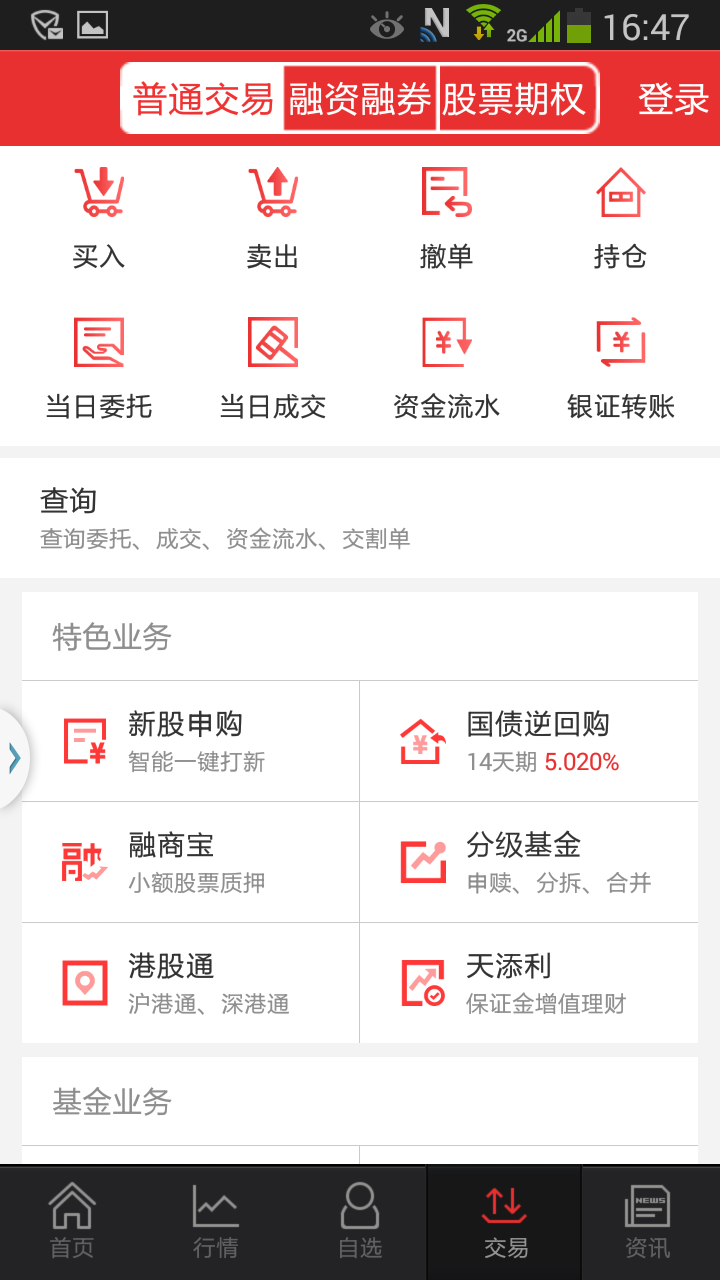
Task: Check 当日委托 orders
Action: click(x=99, y=368)
